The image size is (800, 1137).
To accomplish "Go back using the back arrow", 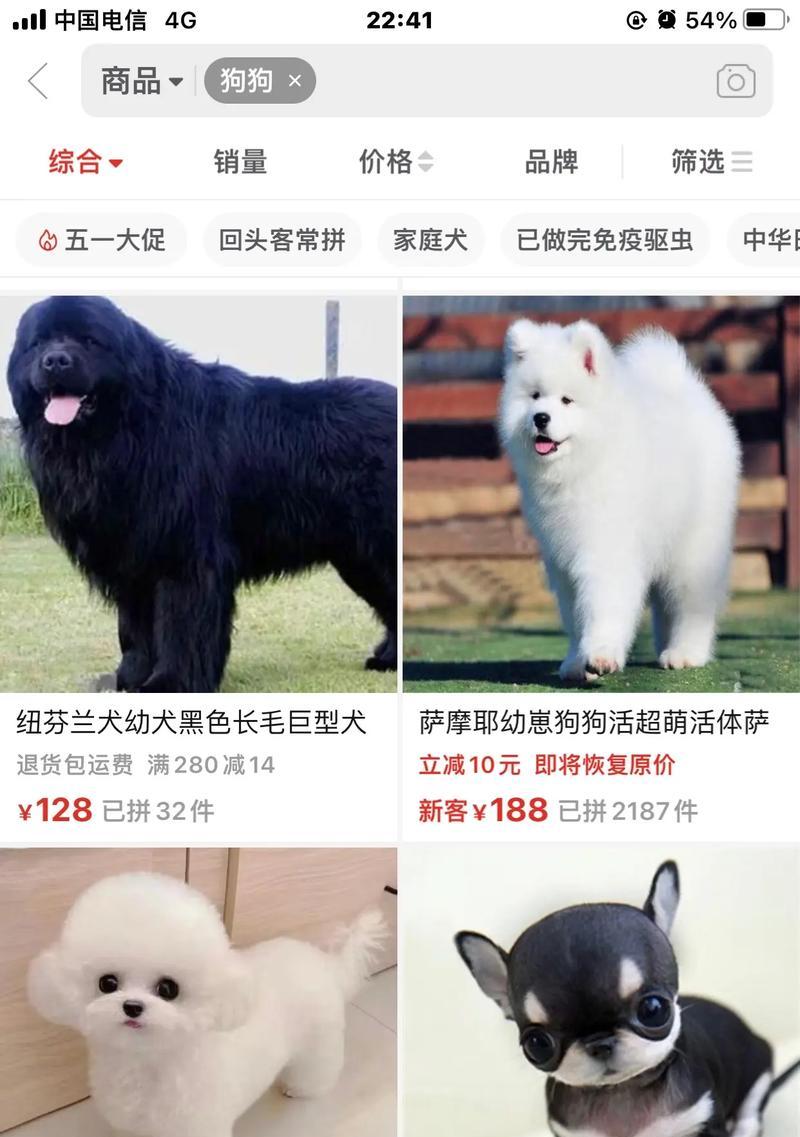I will (38, 81).
